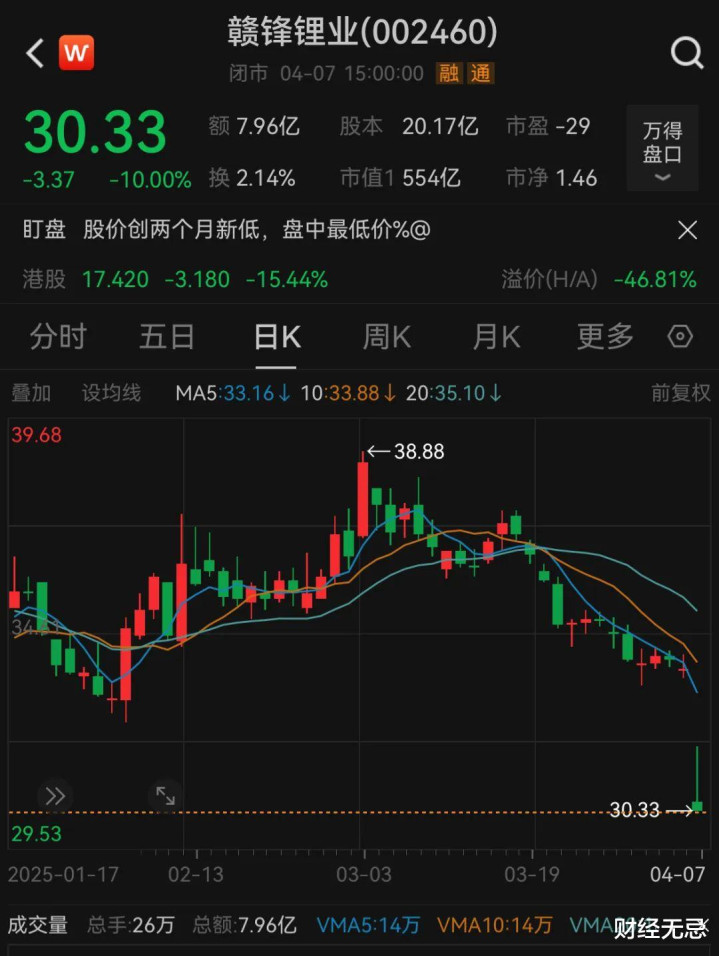Image resolution: width=719 pixels, height=956 pixels.
Task: Switch to the 周K chart tab
Action: pos(386,337)
